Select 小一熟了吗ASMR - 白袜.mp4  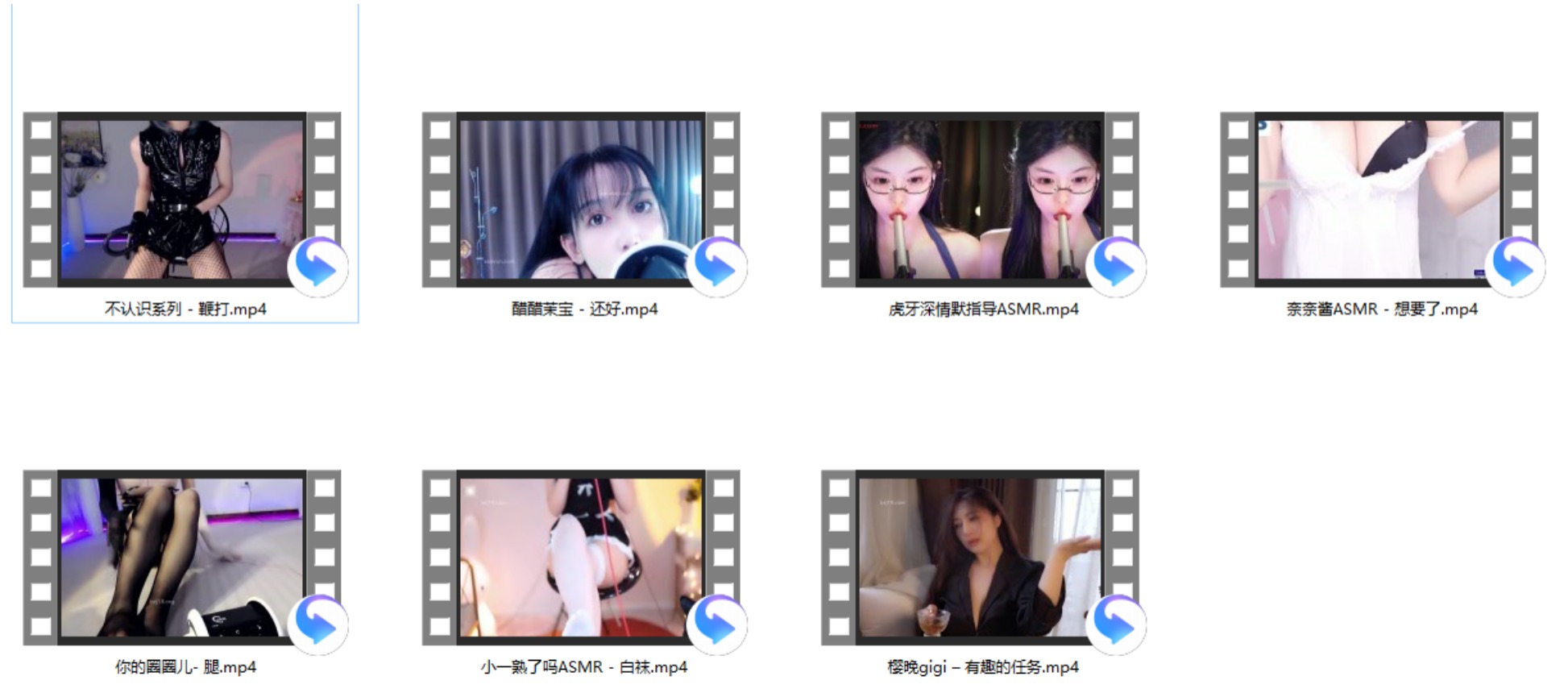click(x=581, y=558)
